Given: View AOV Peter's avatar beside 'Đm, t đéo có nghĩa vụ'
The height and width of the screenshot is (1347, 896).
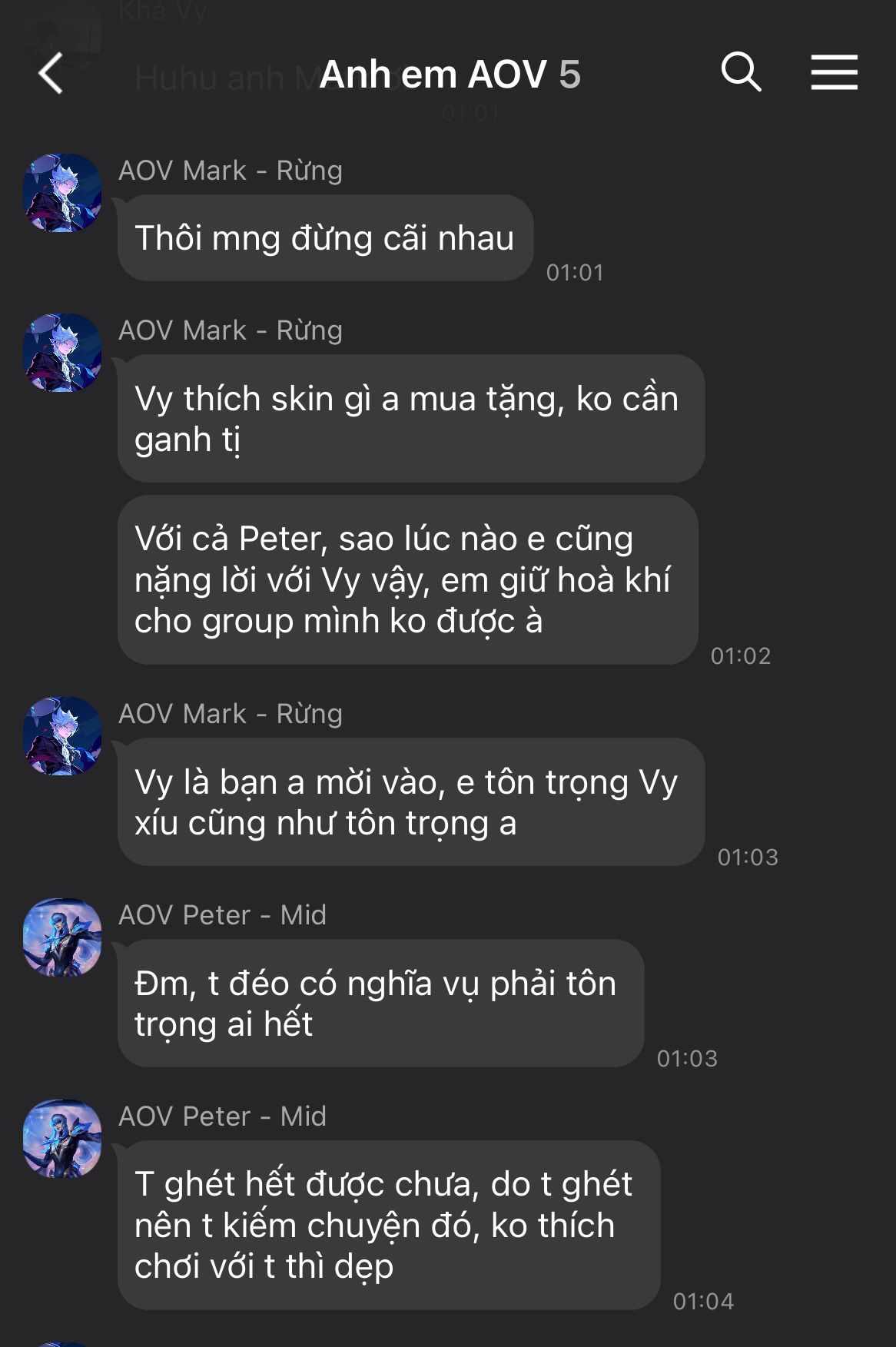Looking at the screenshot, I should 62,937.
